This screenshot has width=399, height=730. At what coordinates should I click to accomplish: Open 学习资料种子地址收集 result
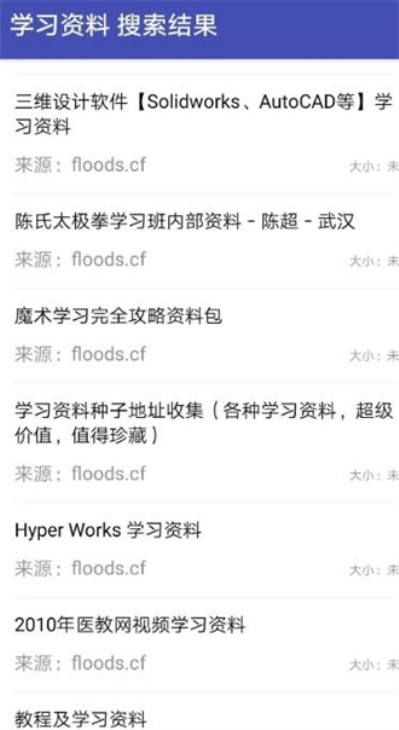point(199,442)
